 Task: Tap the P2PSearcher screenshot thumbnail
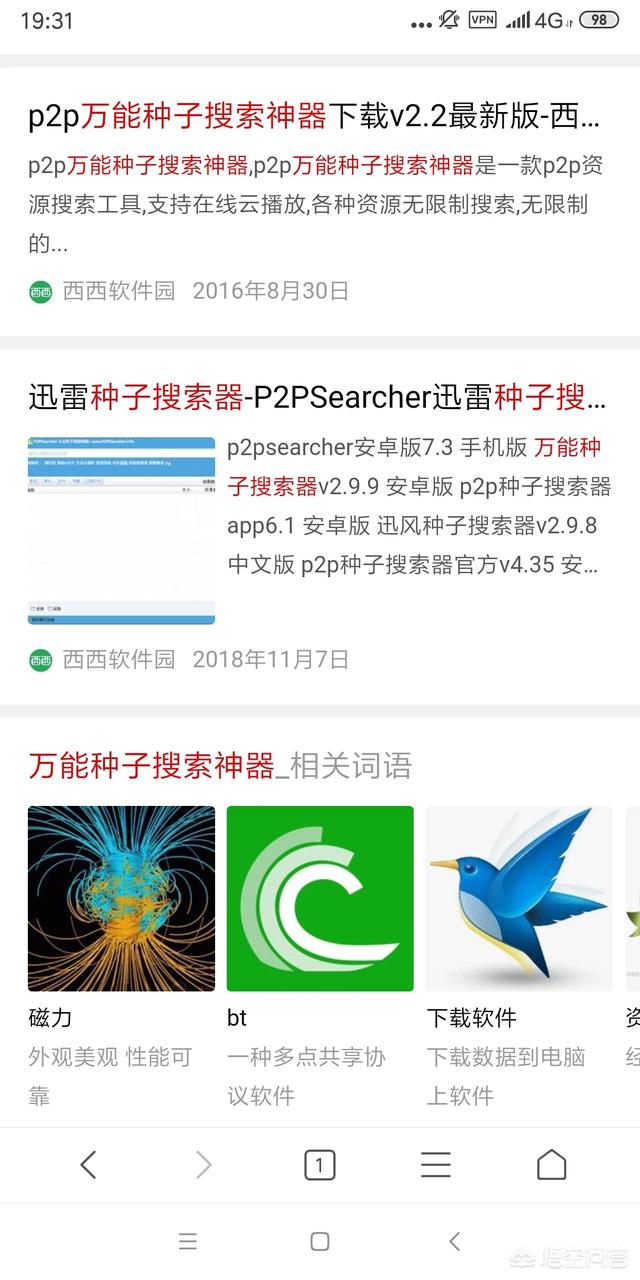point(121,530)
